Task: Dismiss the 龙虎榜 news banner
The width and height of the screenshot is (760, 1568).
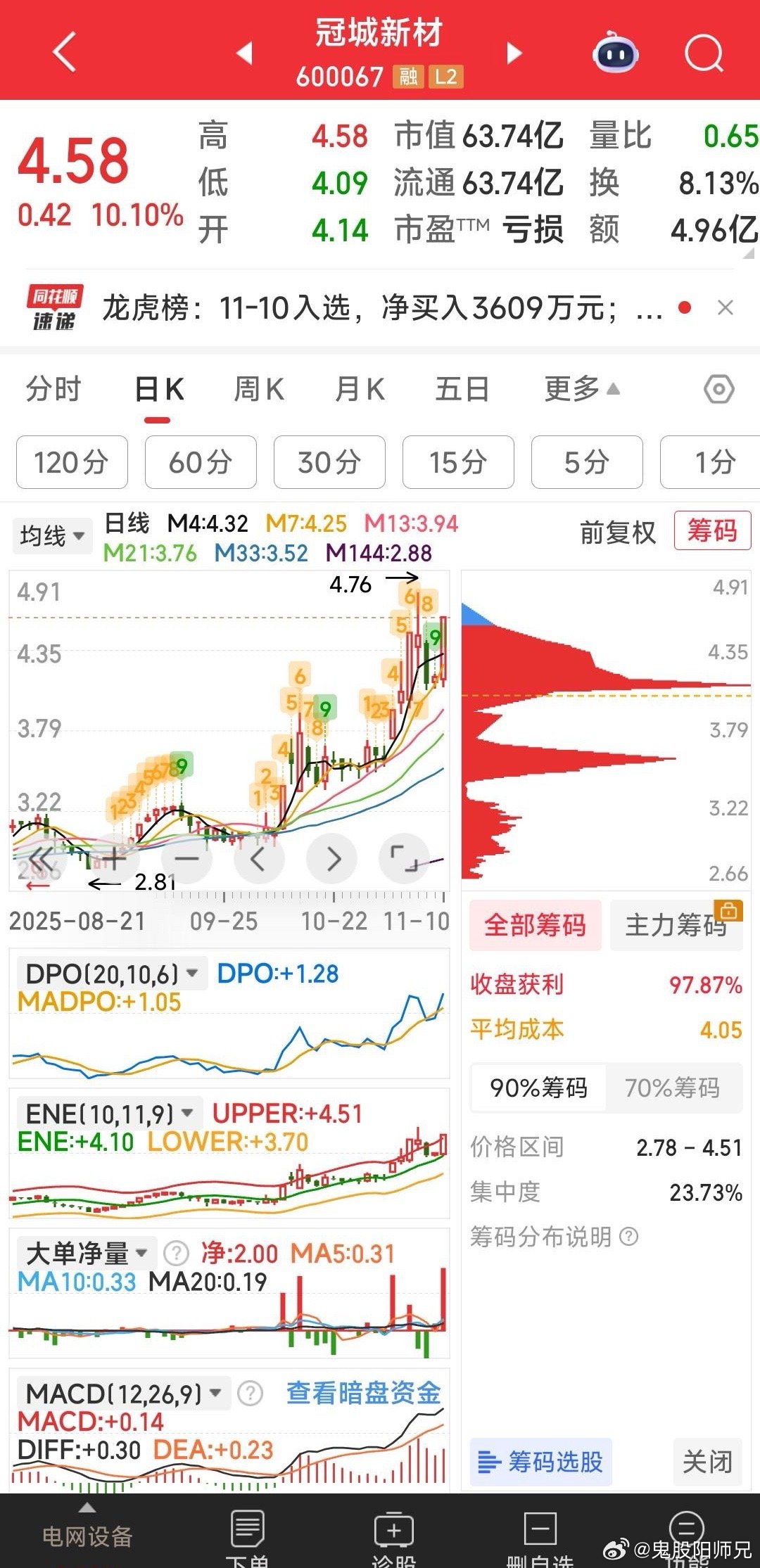Action: (x=726, y=308)
